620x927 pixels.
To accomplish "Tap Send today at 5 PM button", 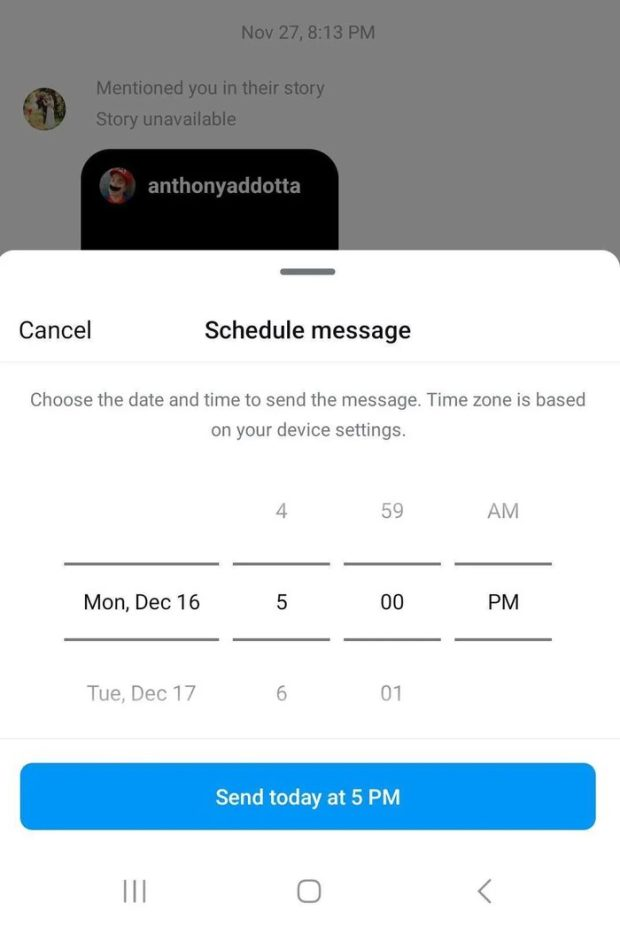I will (308, 797).
